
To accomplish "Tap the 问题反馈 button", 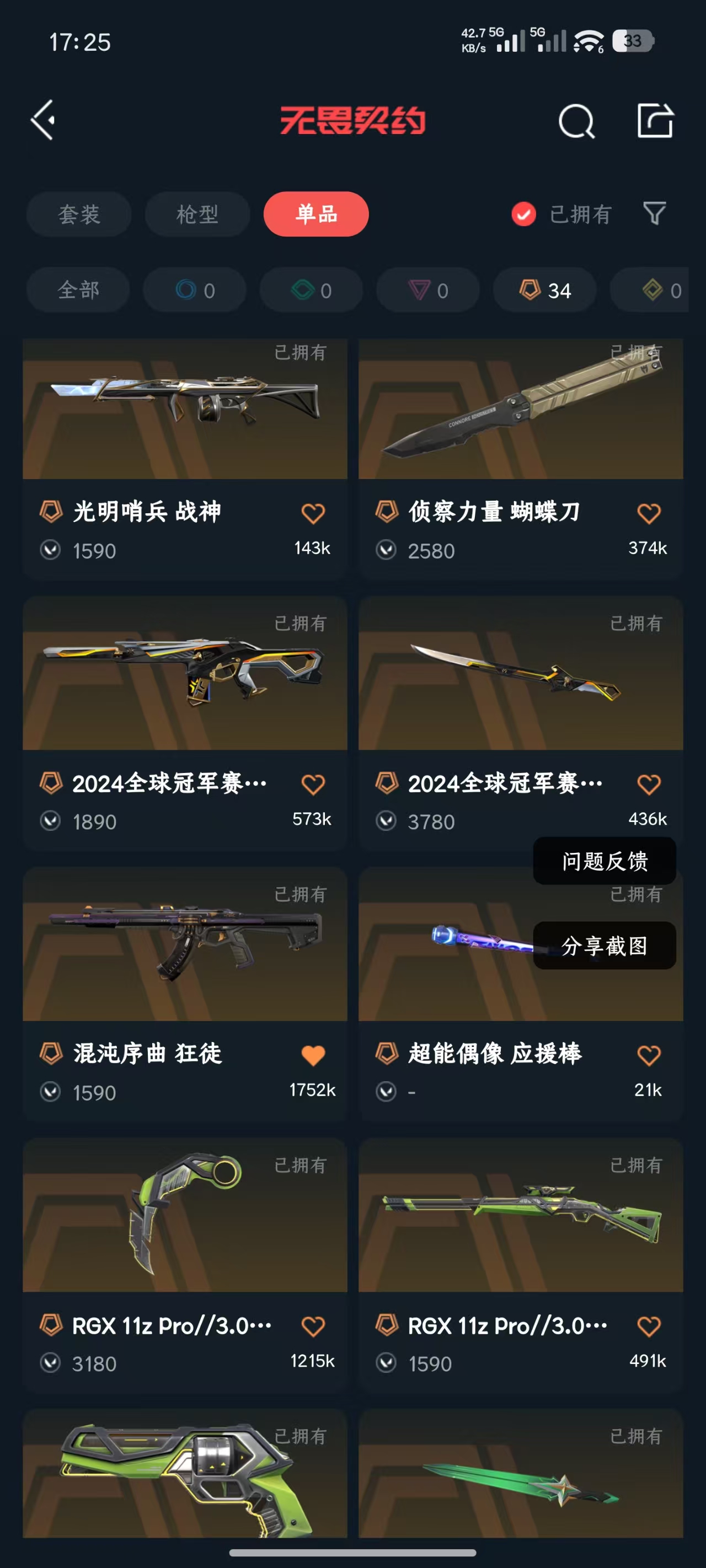I will [x=603, y=861].
